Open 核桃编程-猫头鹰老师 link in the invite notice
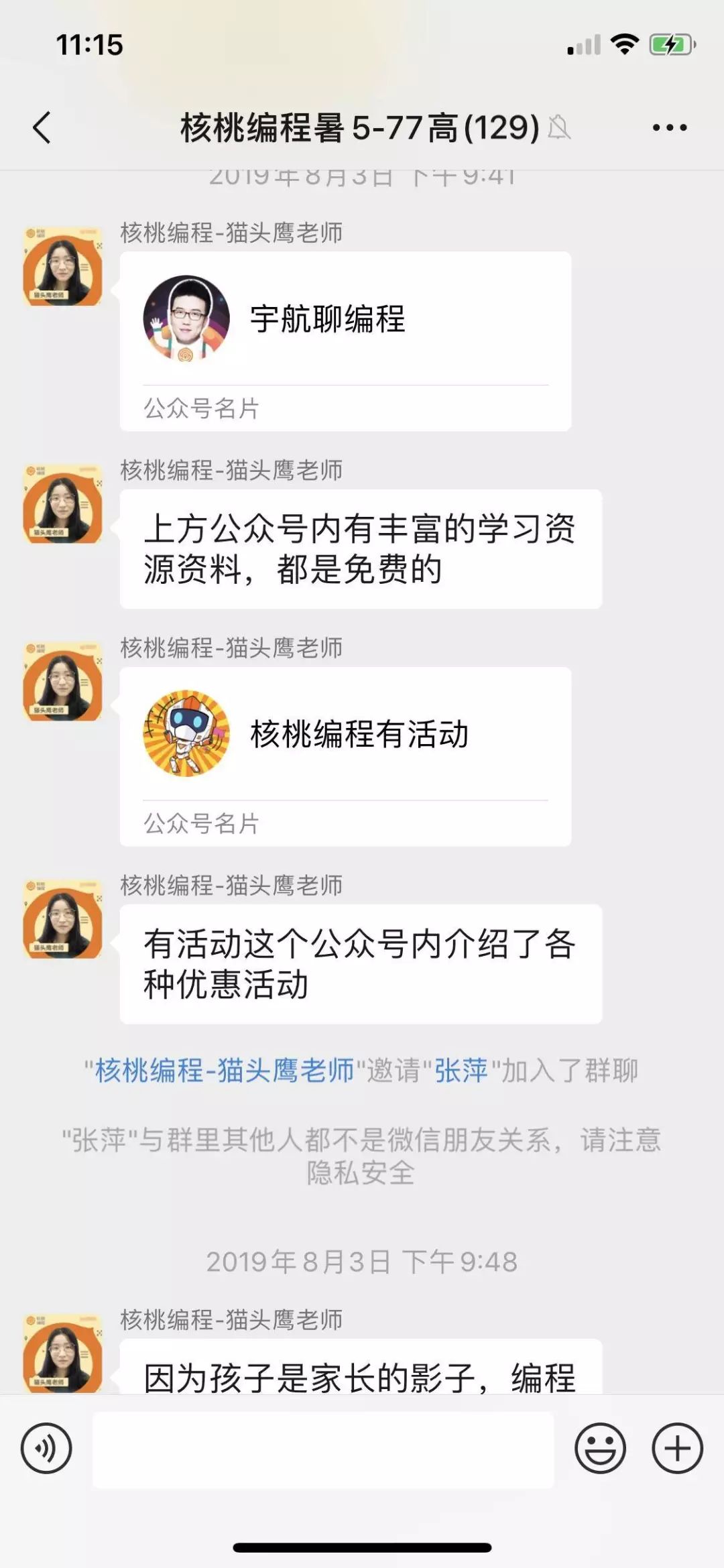Screen dimensions: 724x1568 pyautogui.click(x=224, y=1071)
